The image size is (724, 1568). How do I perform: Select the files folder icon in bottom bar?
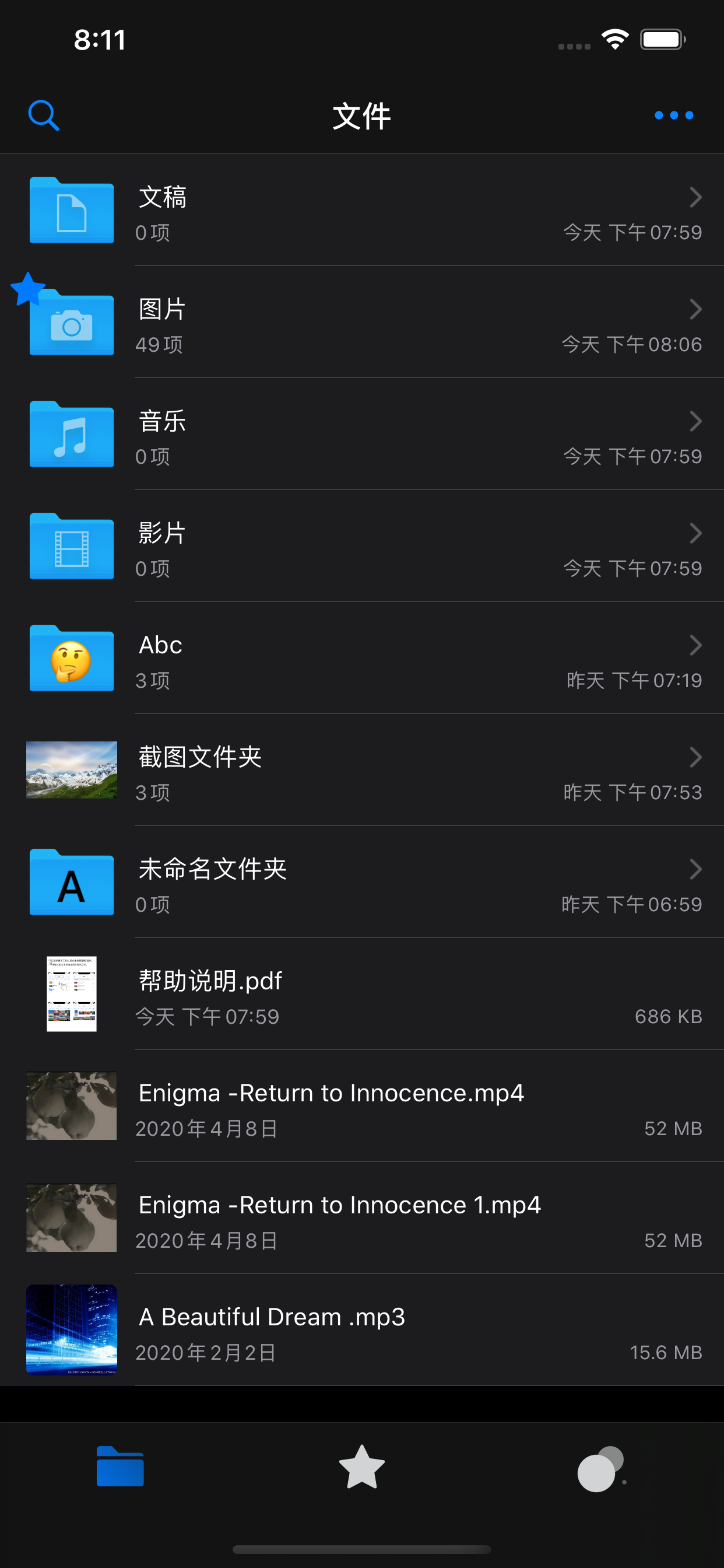120,1468
